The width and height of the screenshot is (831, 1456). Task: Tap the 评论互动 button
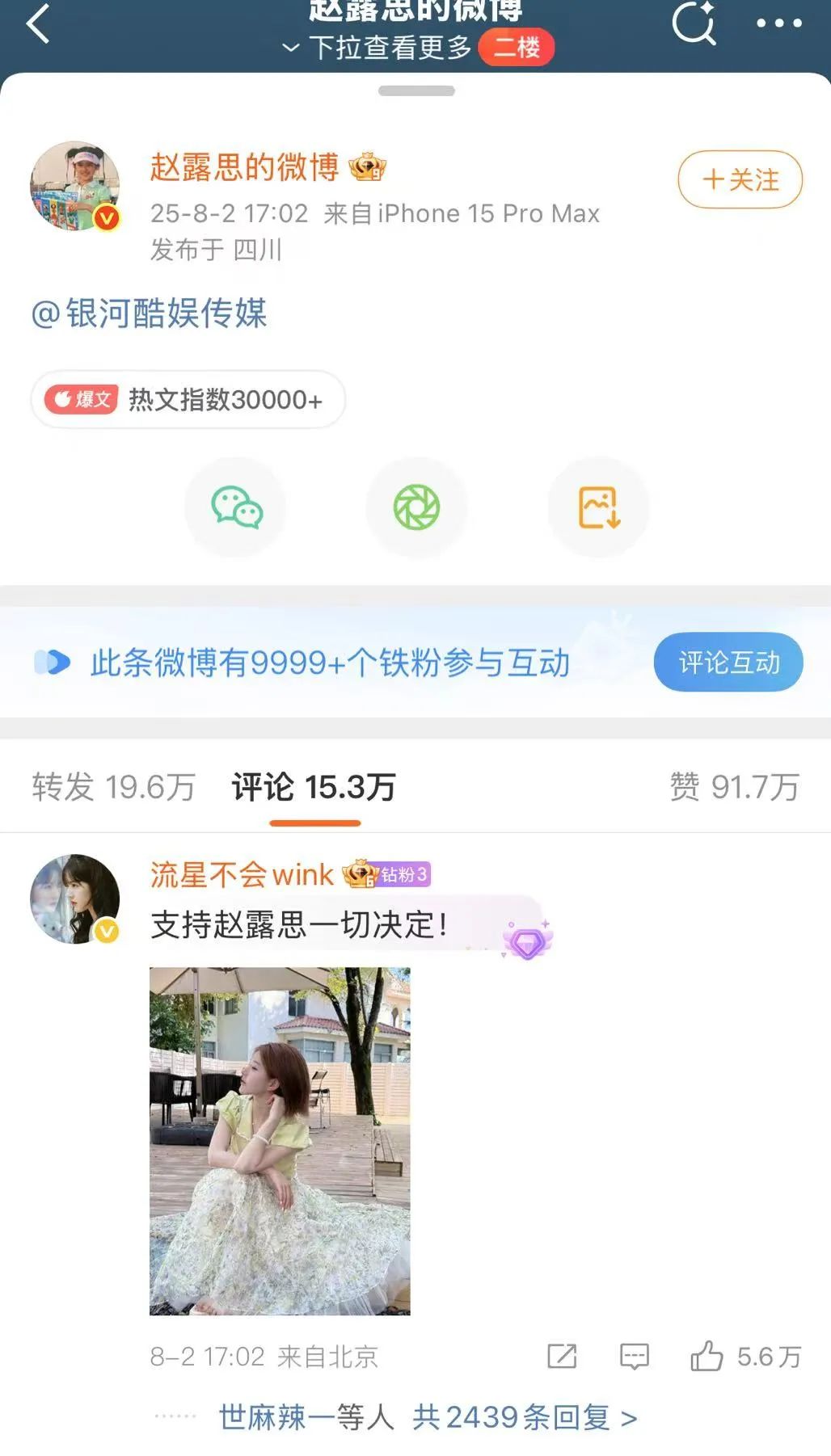[728, 662]
